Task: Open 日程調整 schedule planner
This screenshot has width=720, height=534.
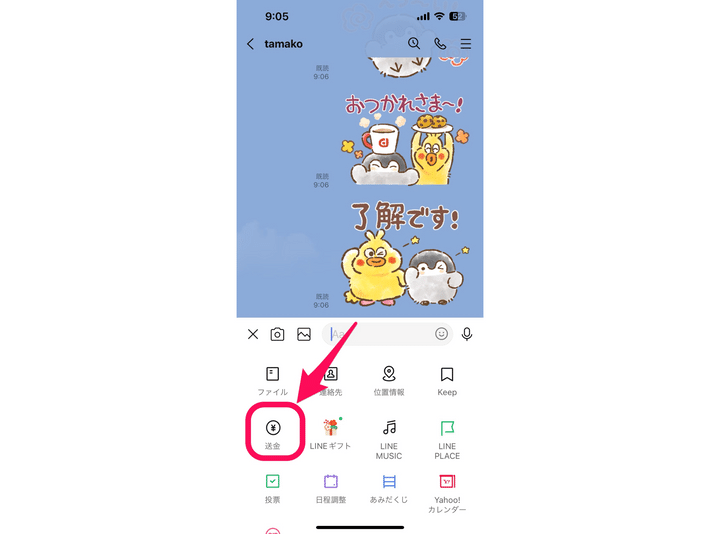Action: (330, 488)
